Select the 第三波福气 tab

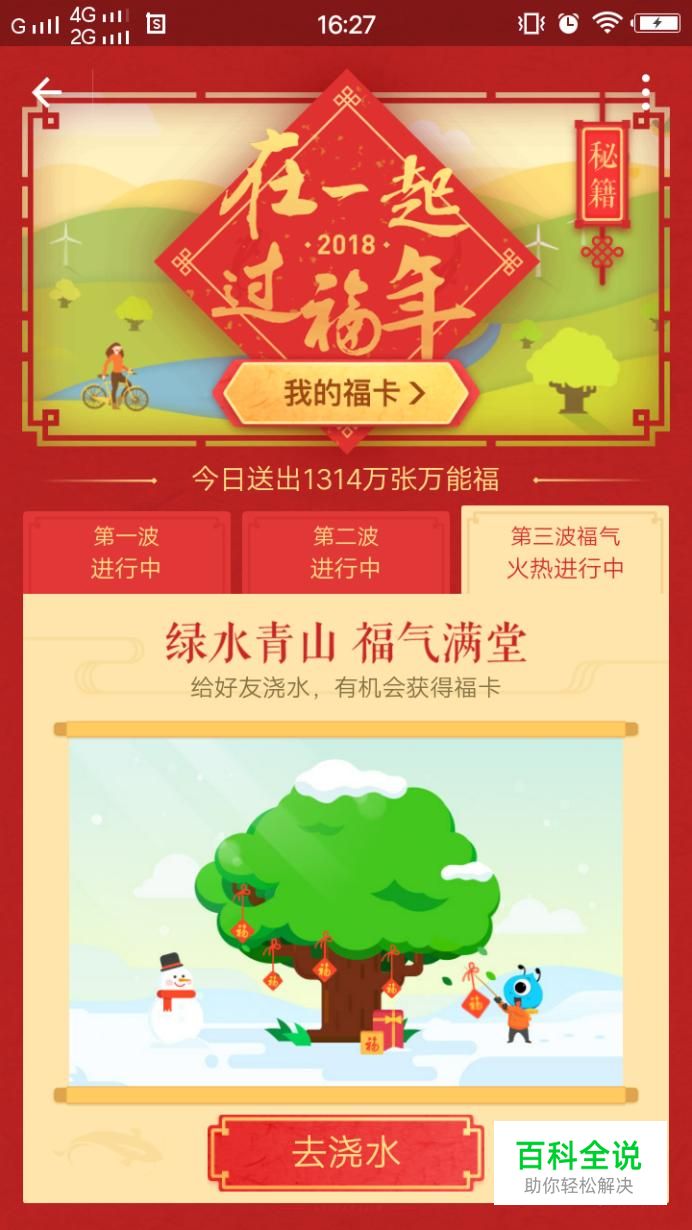(x=565, y=553)
